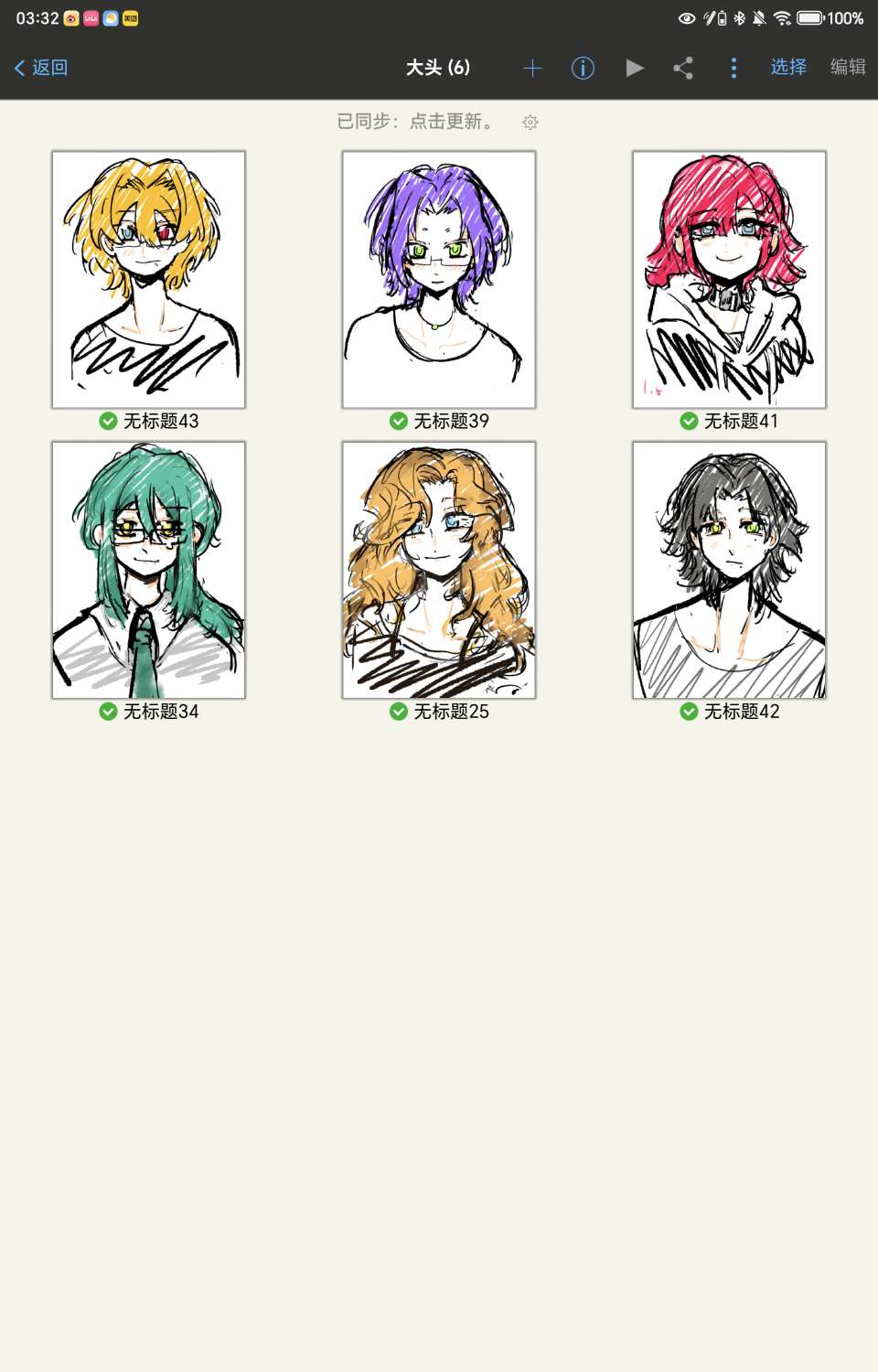The width and height of the screenshot is (878, 1372).
Task: Tap 已同步：点击更新 to refresh sync
Action: pos(417,122)
